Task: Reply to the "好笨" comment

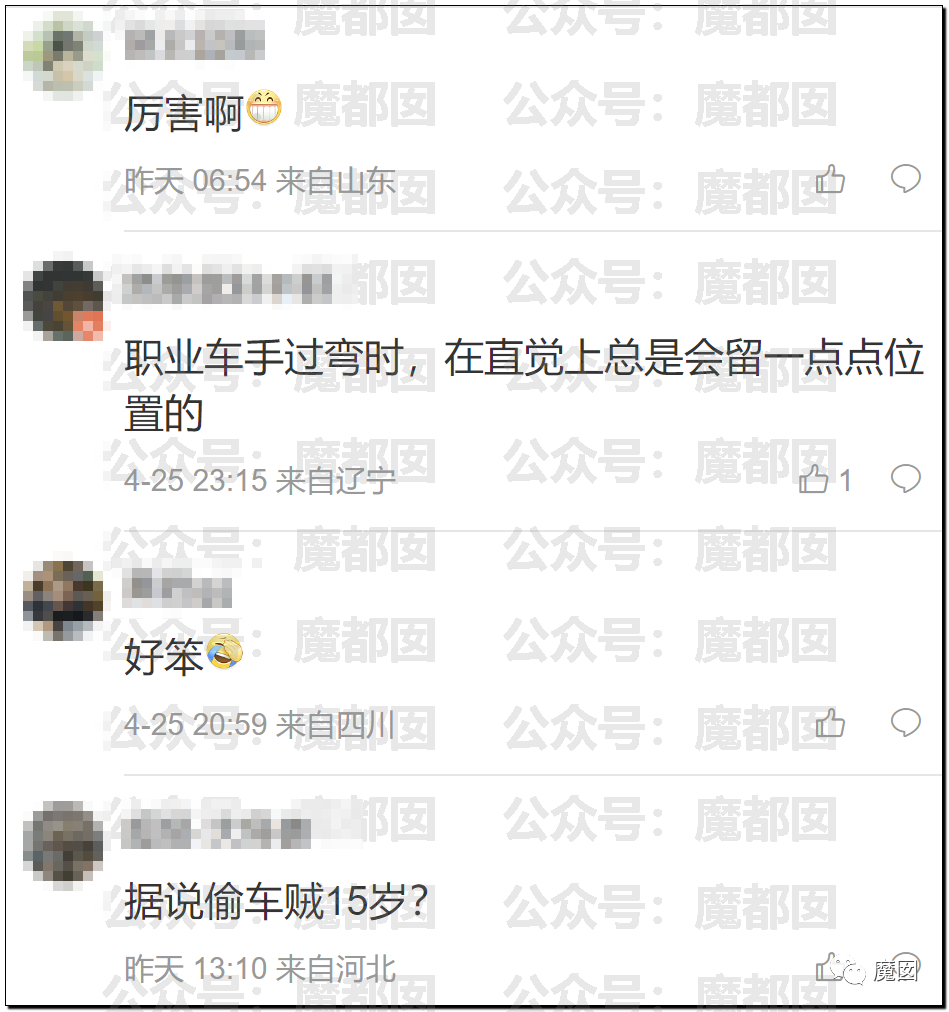Action: click(x=905, y=722)
